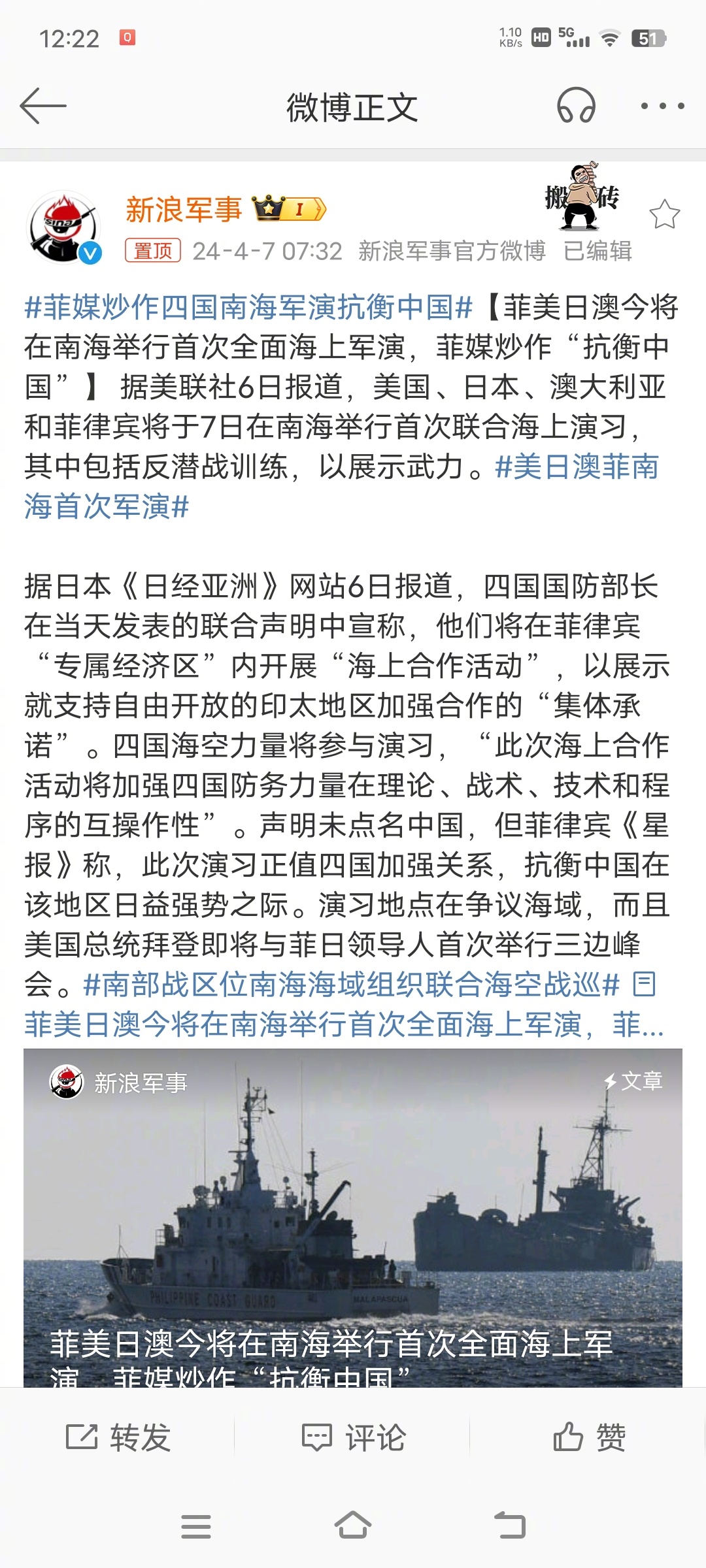Go to the system home screen
This screenshot has height=1568, width=706.
(x=353, y=1526)
